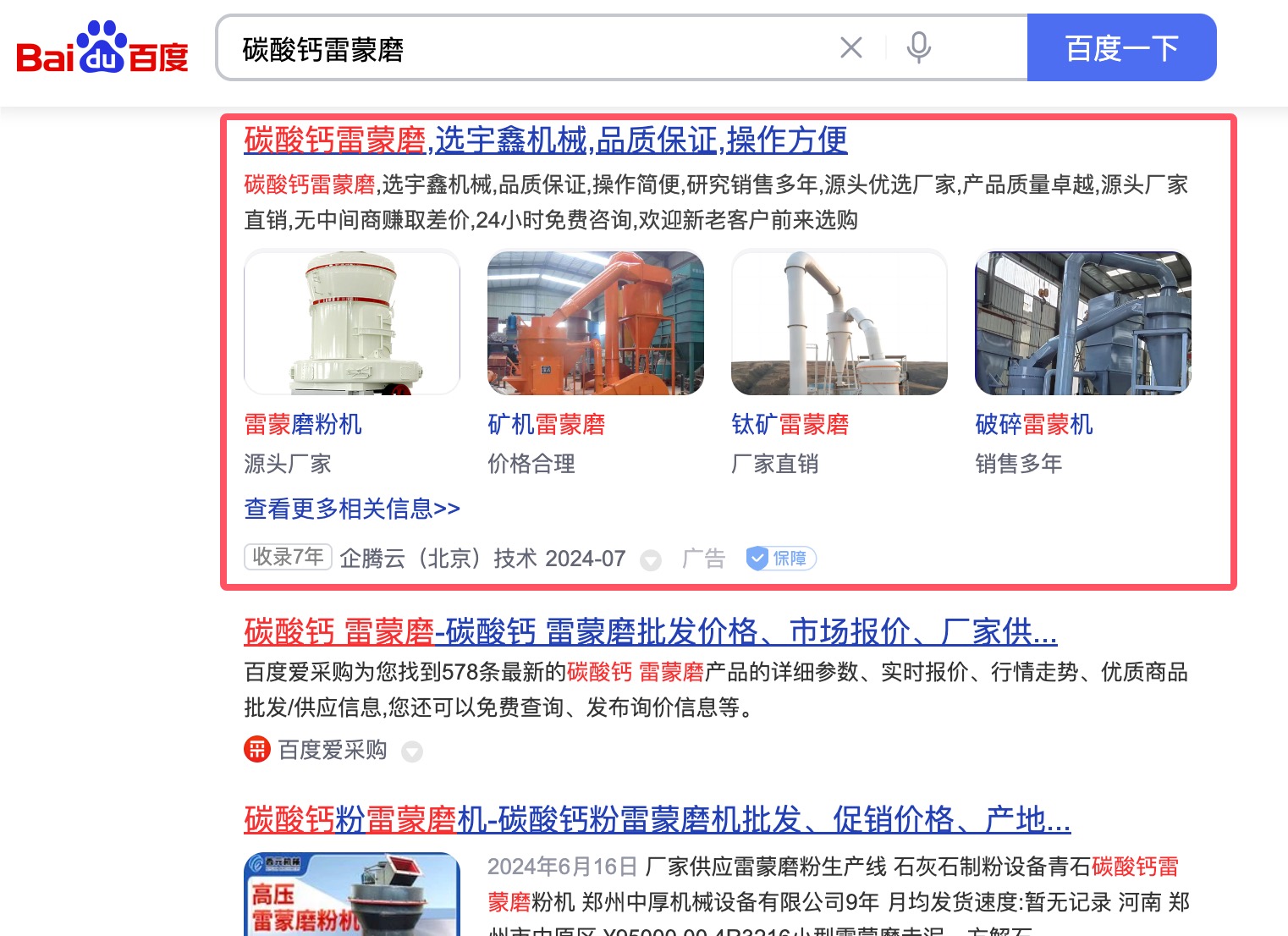
Task: Open result 碳酸钙粉雷蒙磨机批发、促销价格
Action: point(657,820)
